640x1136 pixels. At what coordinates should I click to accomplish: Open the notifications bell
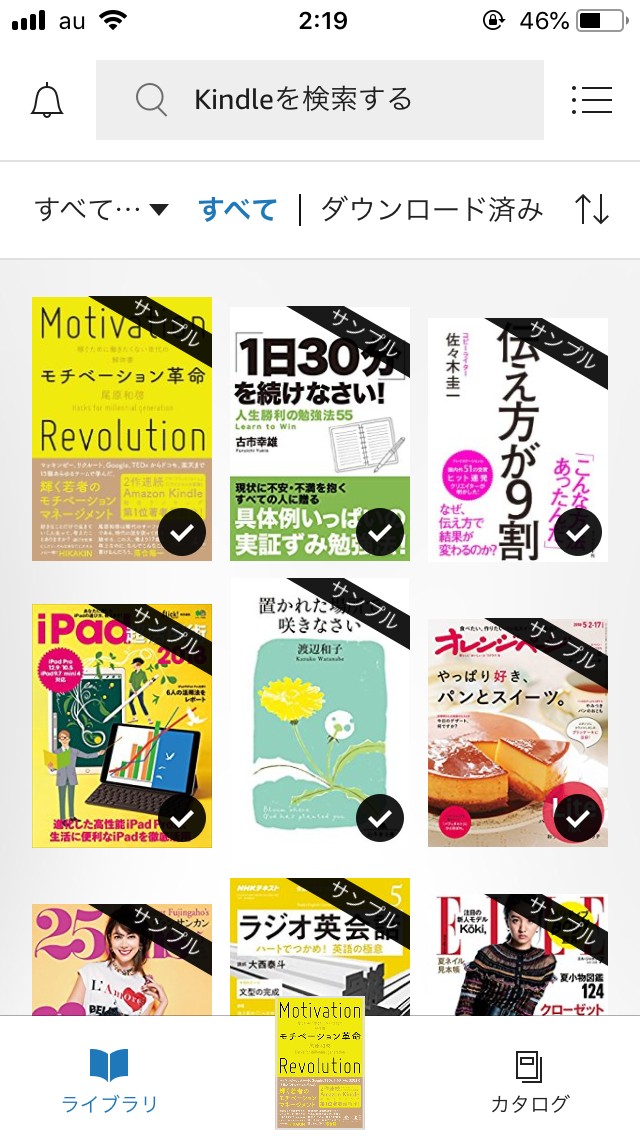click(x=47, y=100)
